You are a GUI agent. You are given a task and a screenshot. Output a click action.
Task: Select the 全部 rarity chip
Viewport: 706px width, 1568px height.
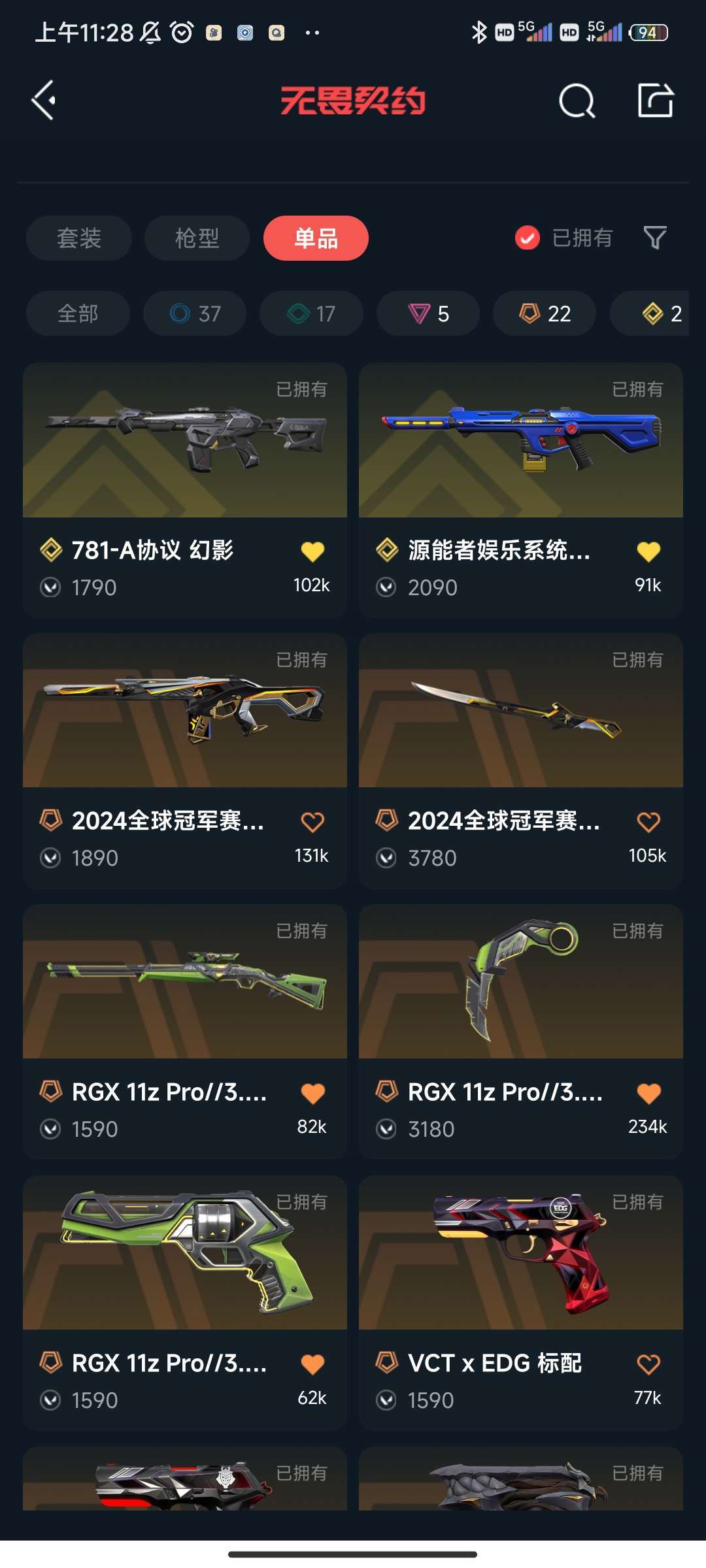point(78,314)
